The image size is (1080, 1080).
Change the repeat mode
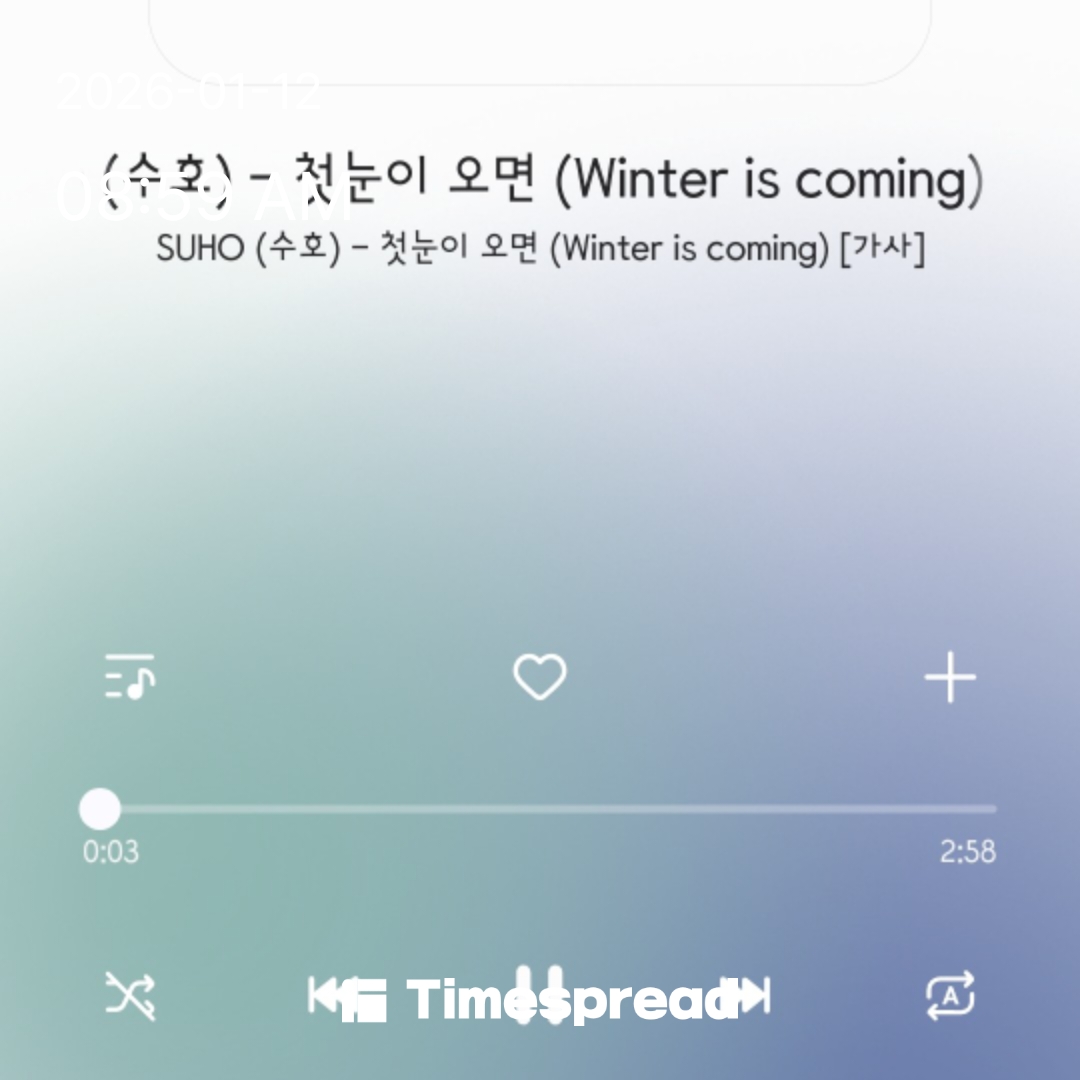pos(949,996)
